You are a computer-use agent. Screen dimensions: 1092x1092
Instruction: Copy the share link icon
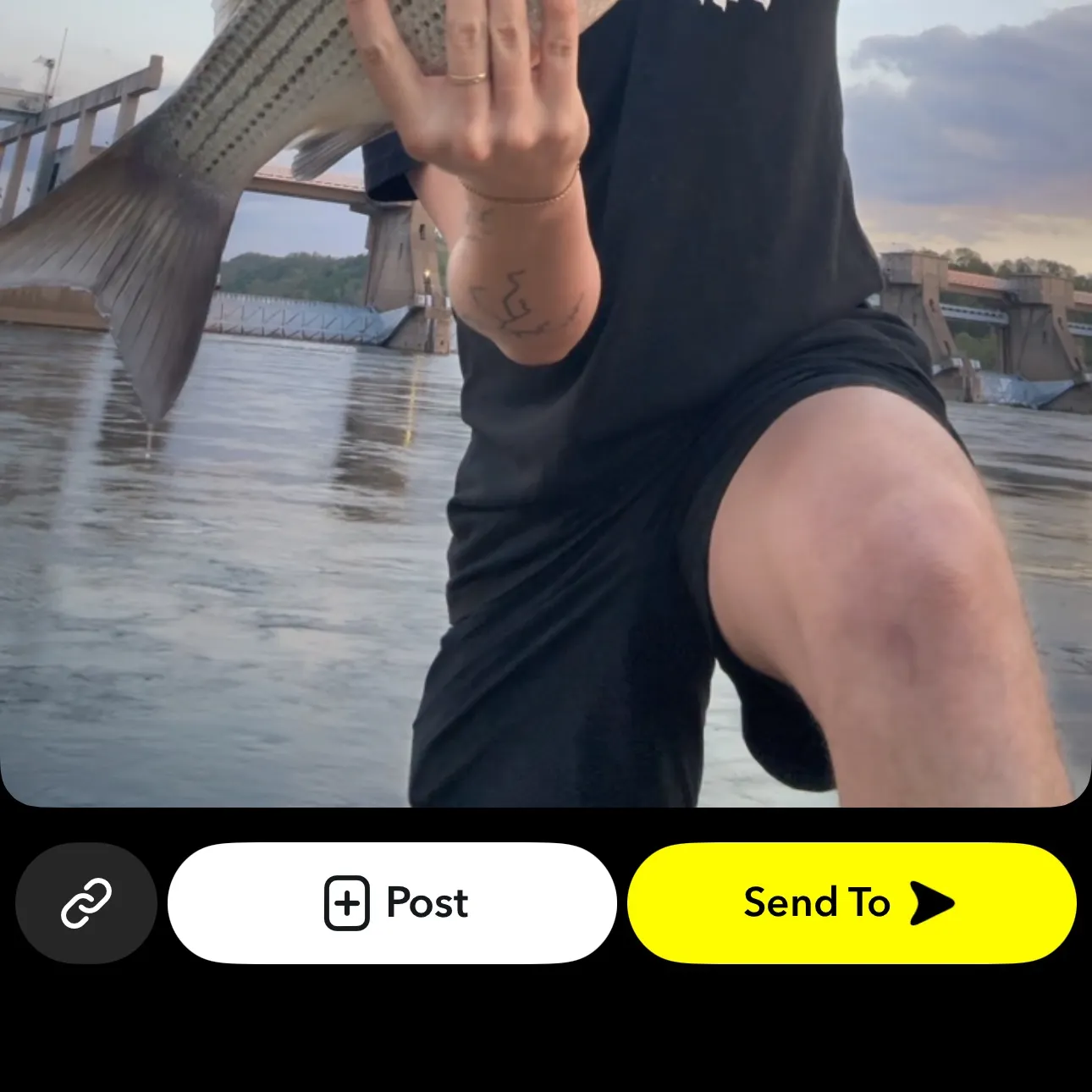[86, 902]
